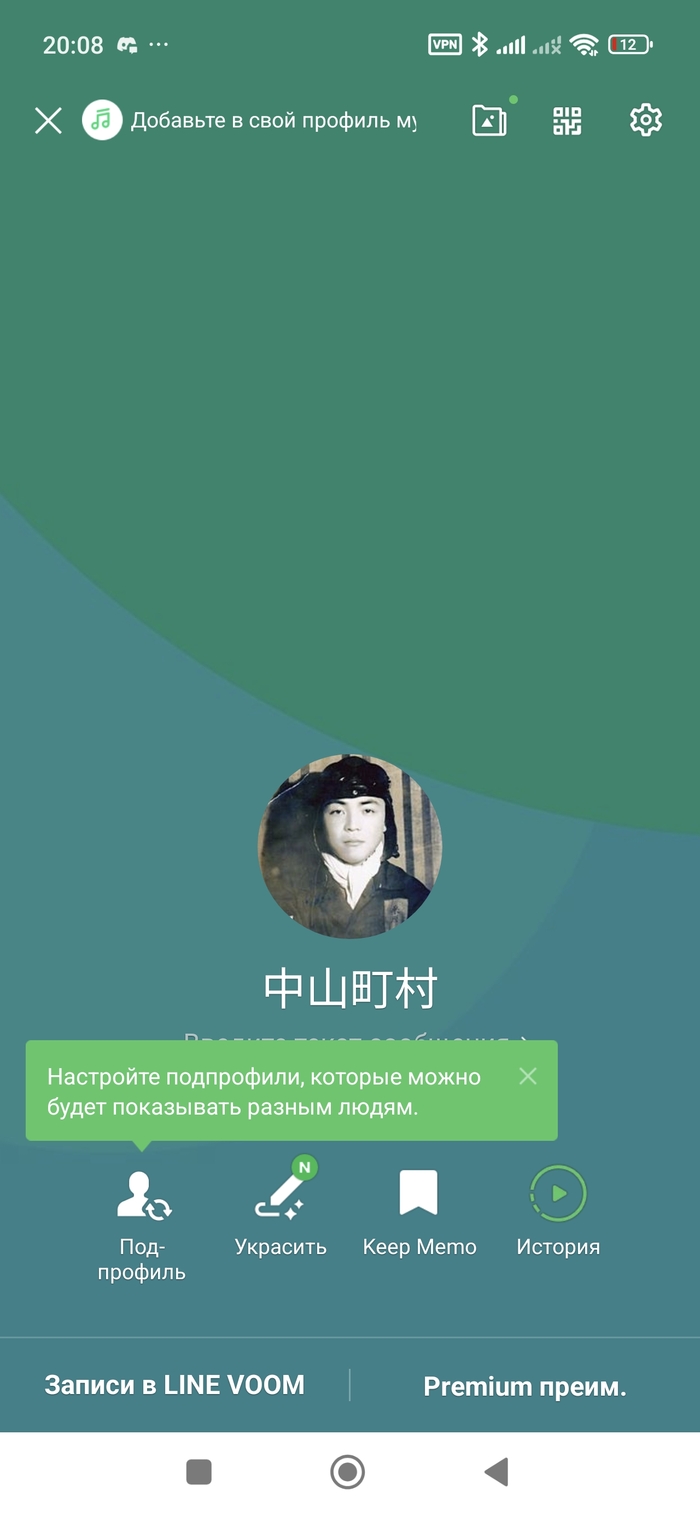Image resolution: width=700 pixels, height=1516 pixels.
Task: View Записи в LINE VOOM
Action: (175, 1386)
